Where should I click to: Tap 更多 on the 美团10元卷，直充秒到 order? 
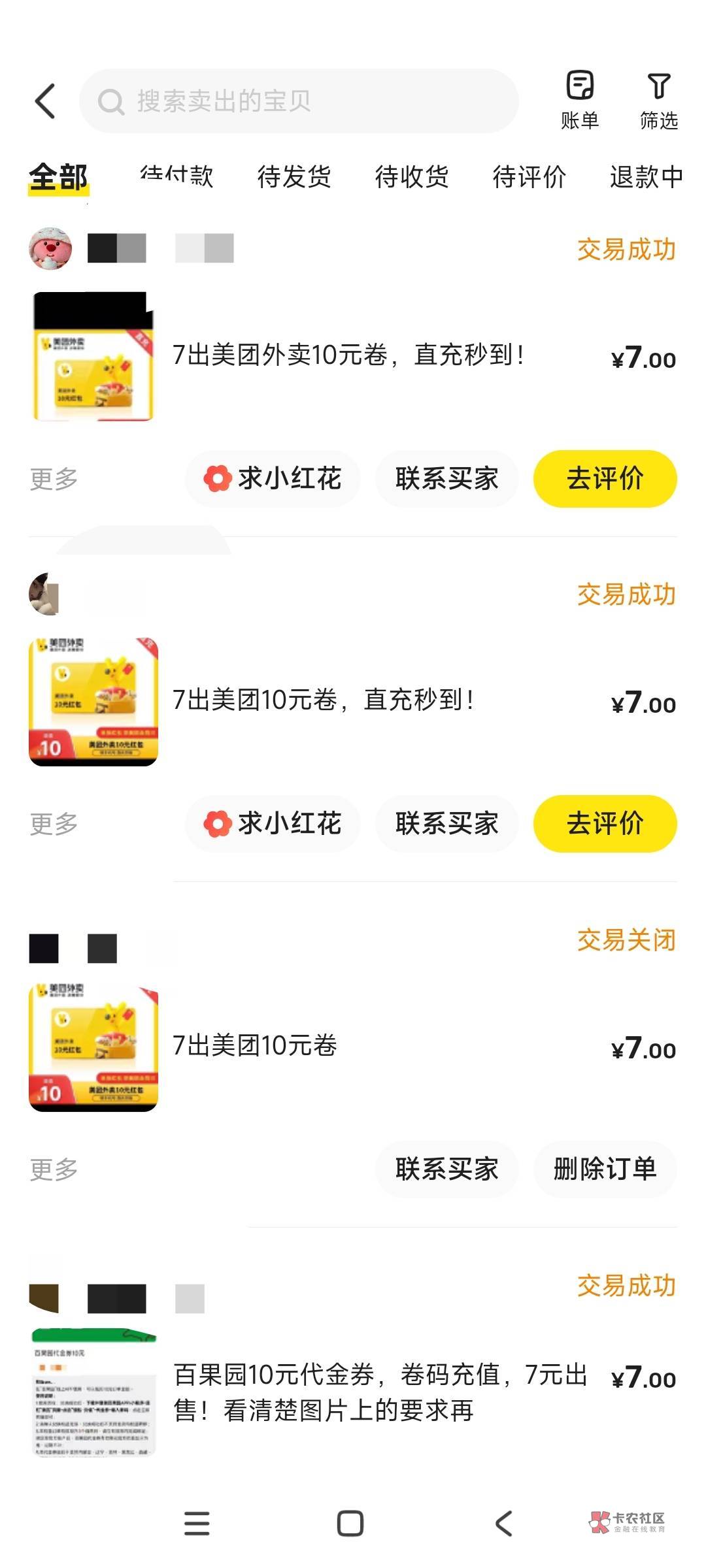(54, 824)
